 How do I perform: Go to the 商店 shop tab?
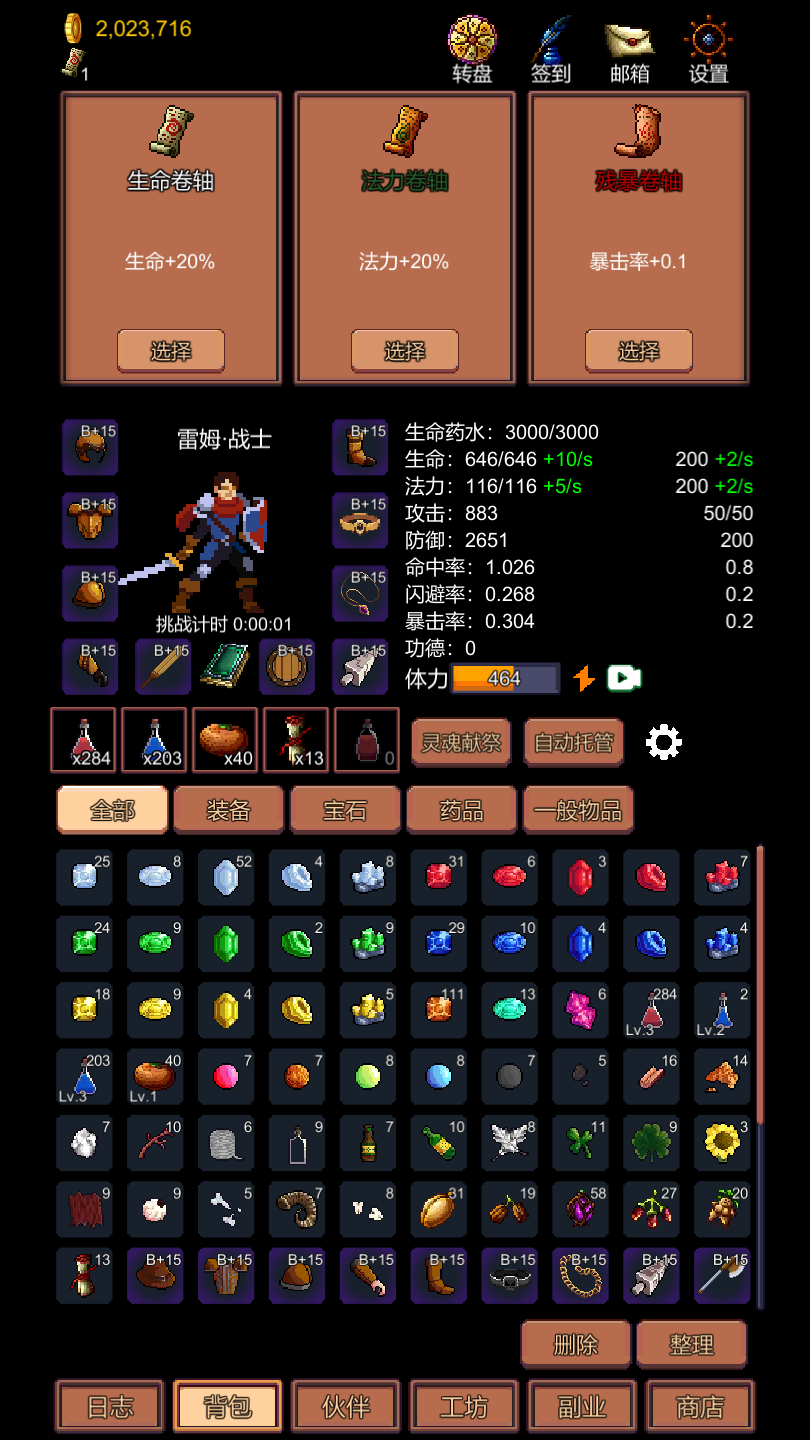700,1407
